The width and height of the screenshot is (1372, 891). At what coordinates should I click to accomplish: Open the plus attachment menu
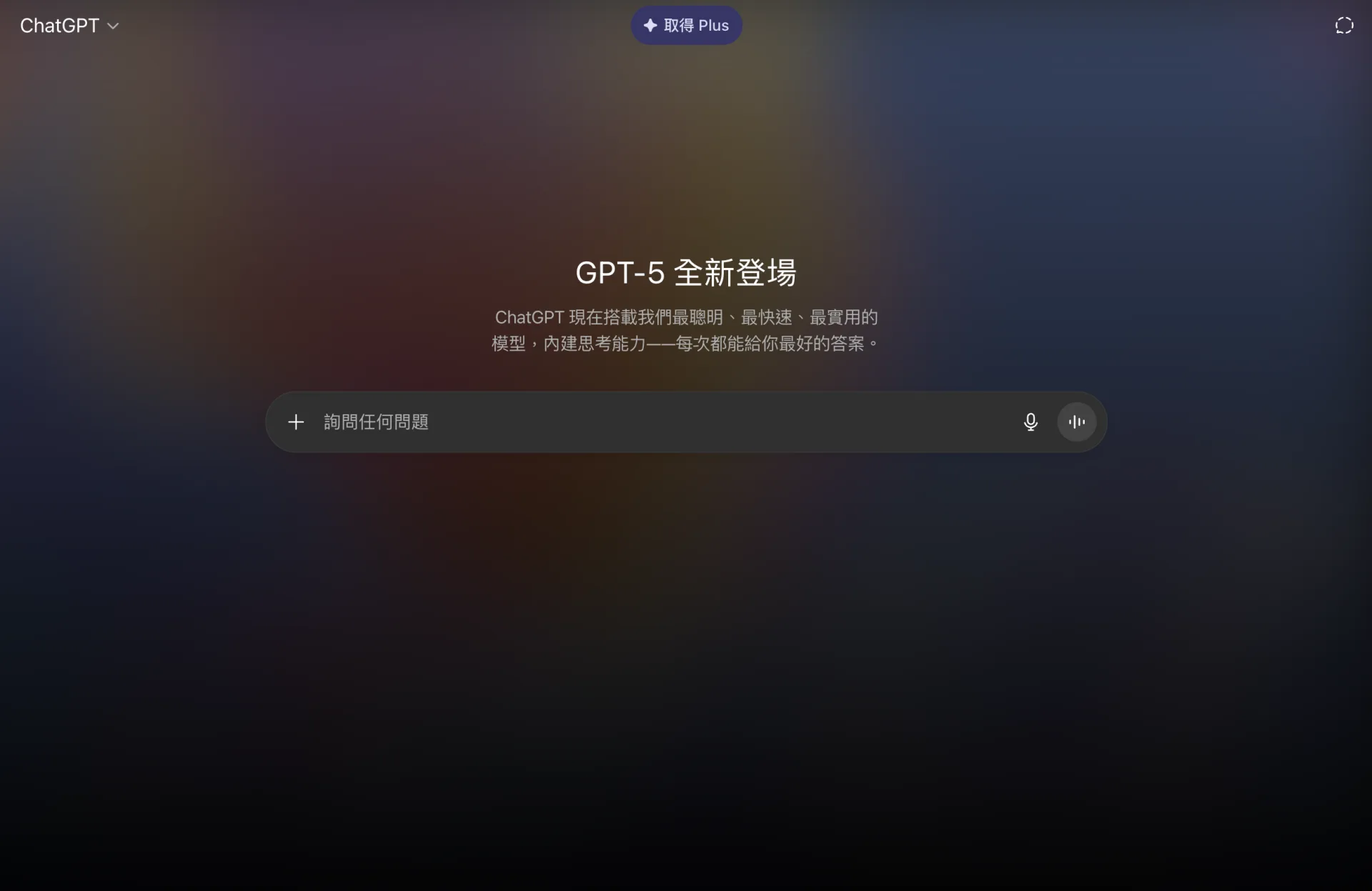(x=296, y=422)
